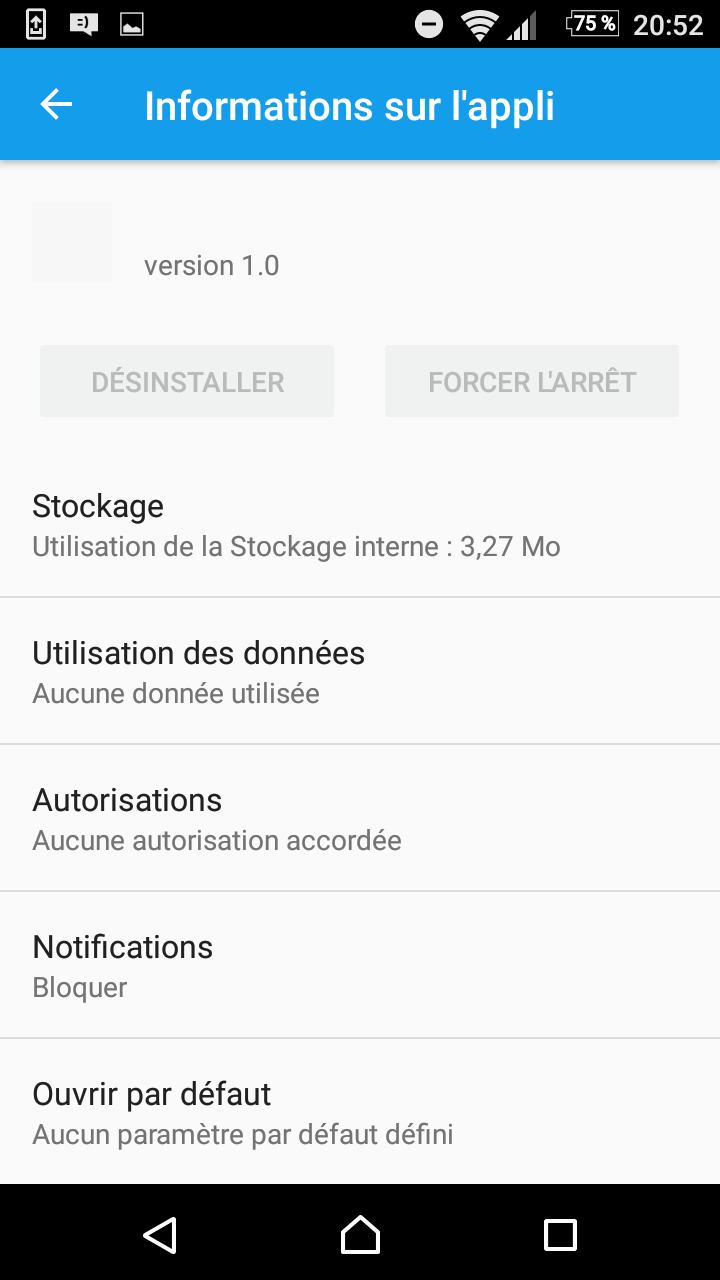Open Ouvrir par défaut settings
This screenshot has height=1280, width=720.
click(360, 1112)
